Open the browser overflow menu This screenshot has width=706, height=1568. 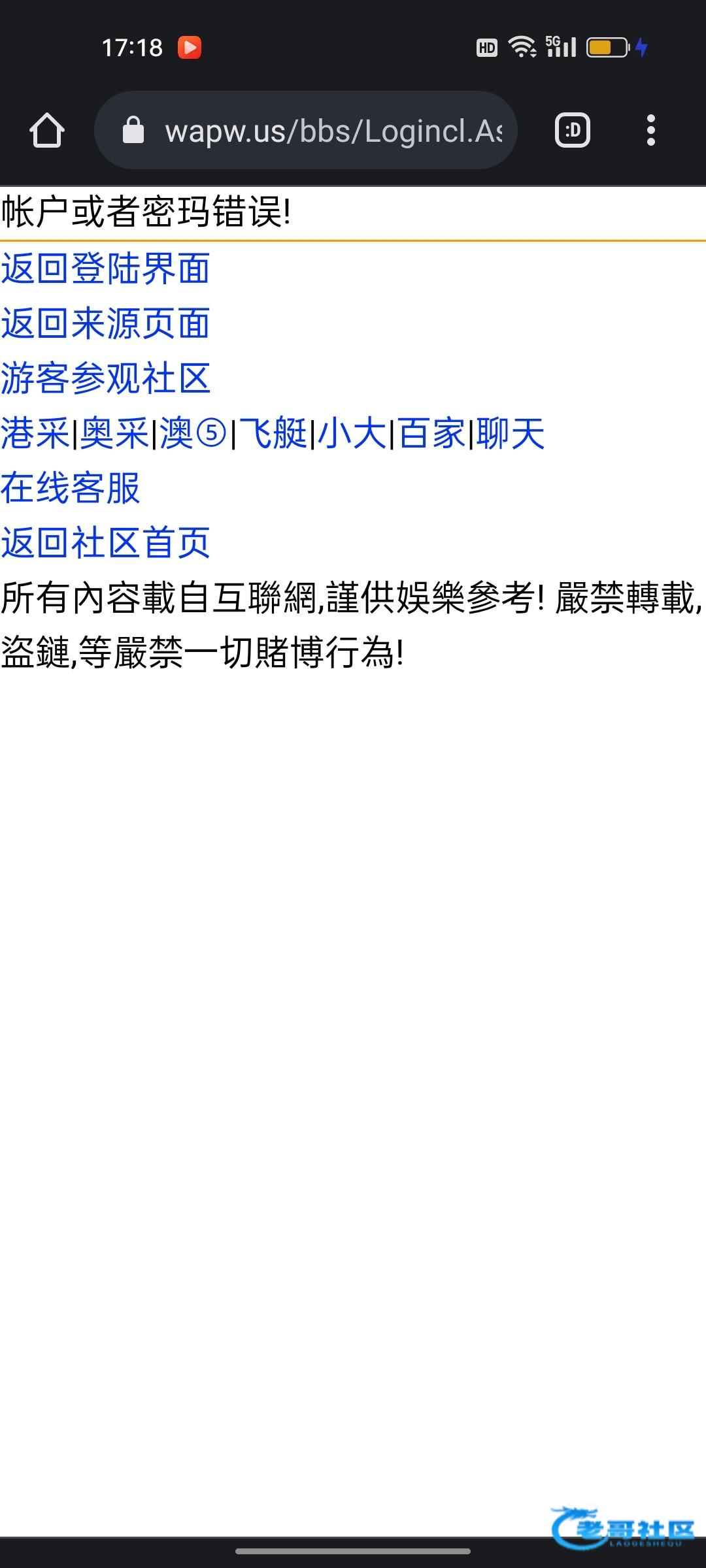(x=650, y=130)
